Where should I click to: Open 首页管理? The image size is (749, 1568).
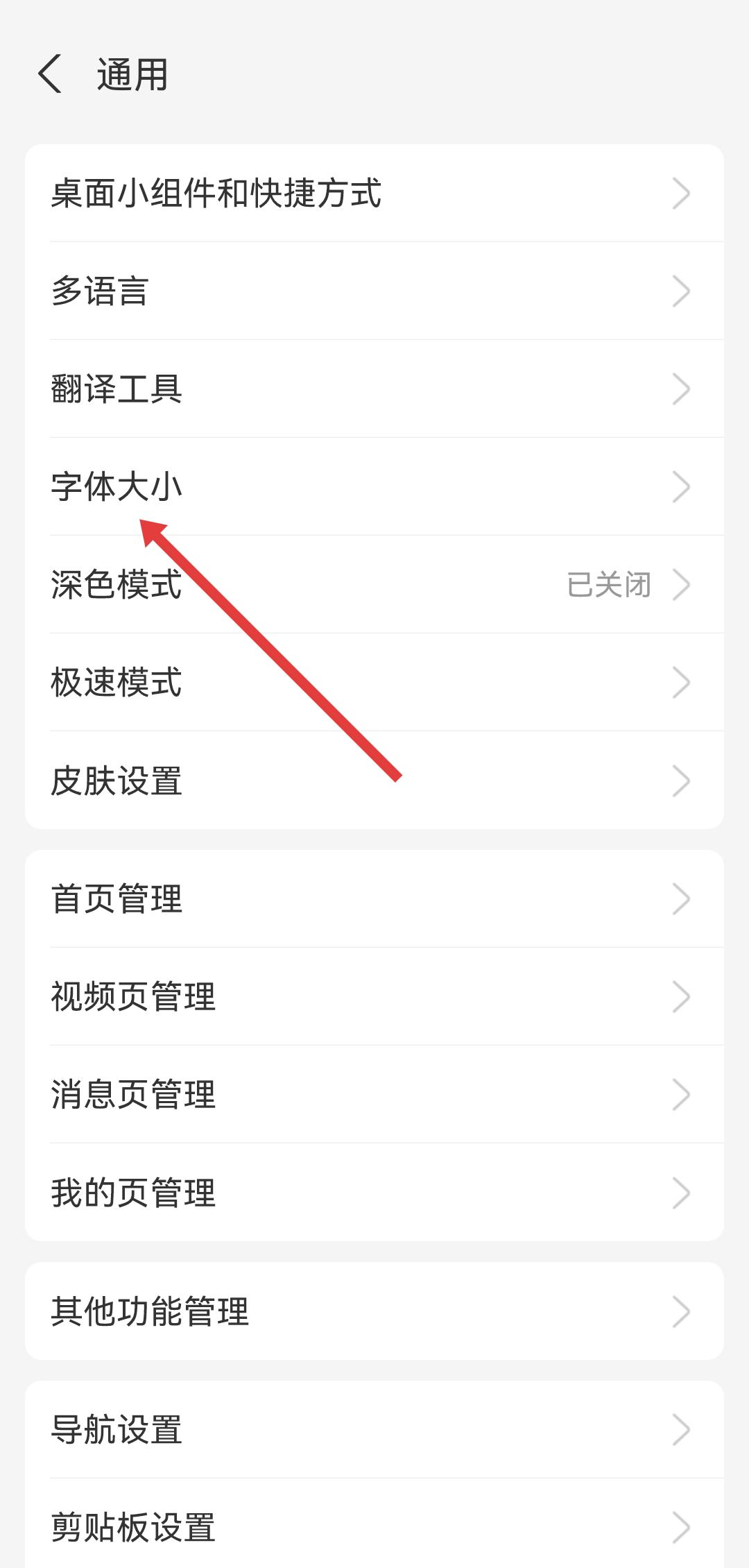[374, 899]
